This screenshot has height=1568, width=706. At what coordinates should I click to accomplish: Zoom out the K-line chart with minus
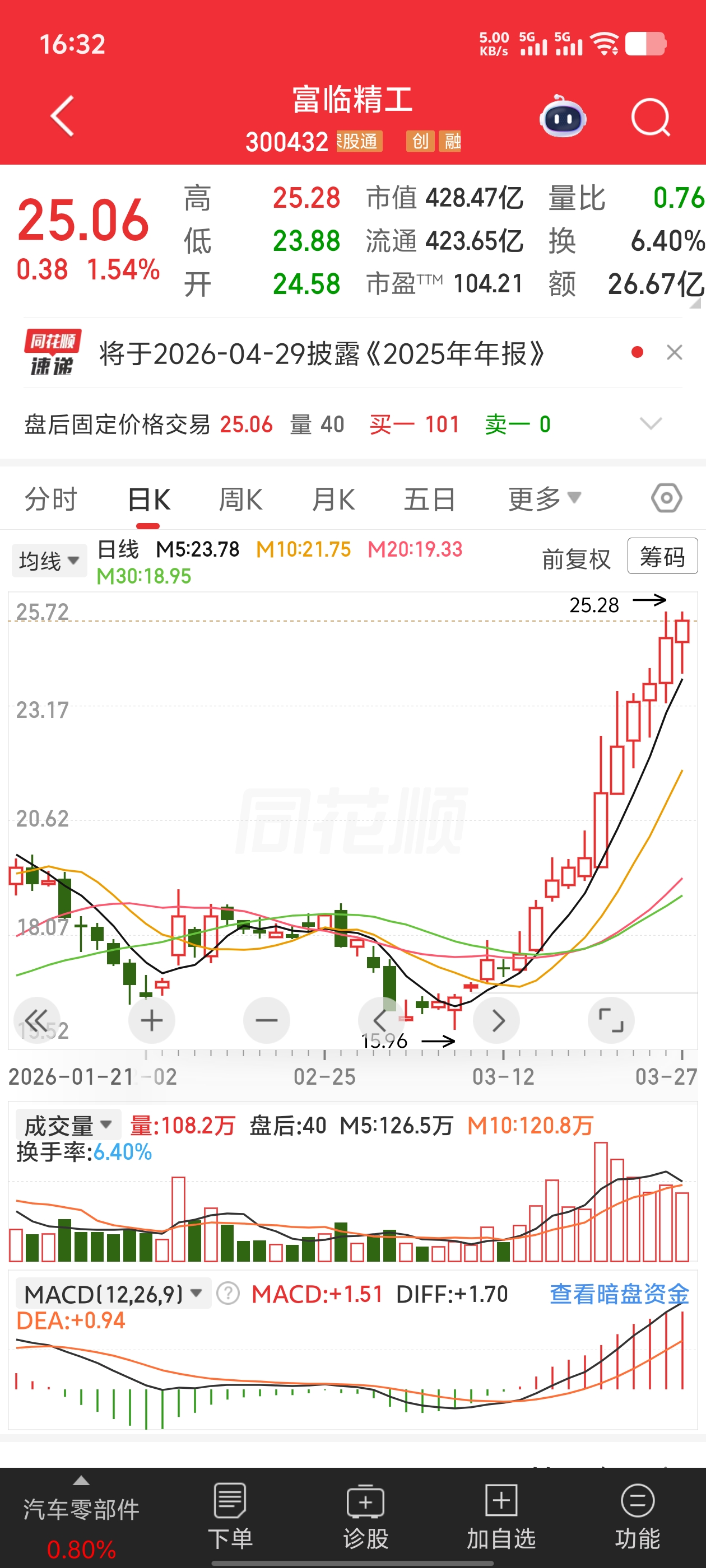tap(266, 1020)
